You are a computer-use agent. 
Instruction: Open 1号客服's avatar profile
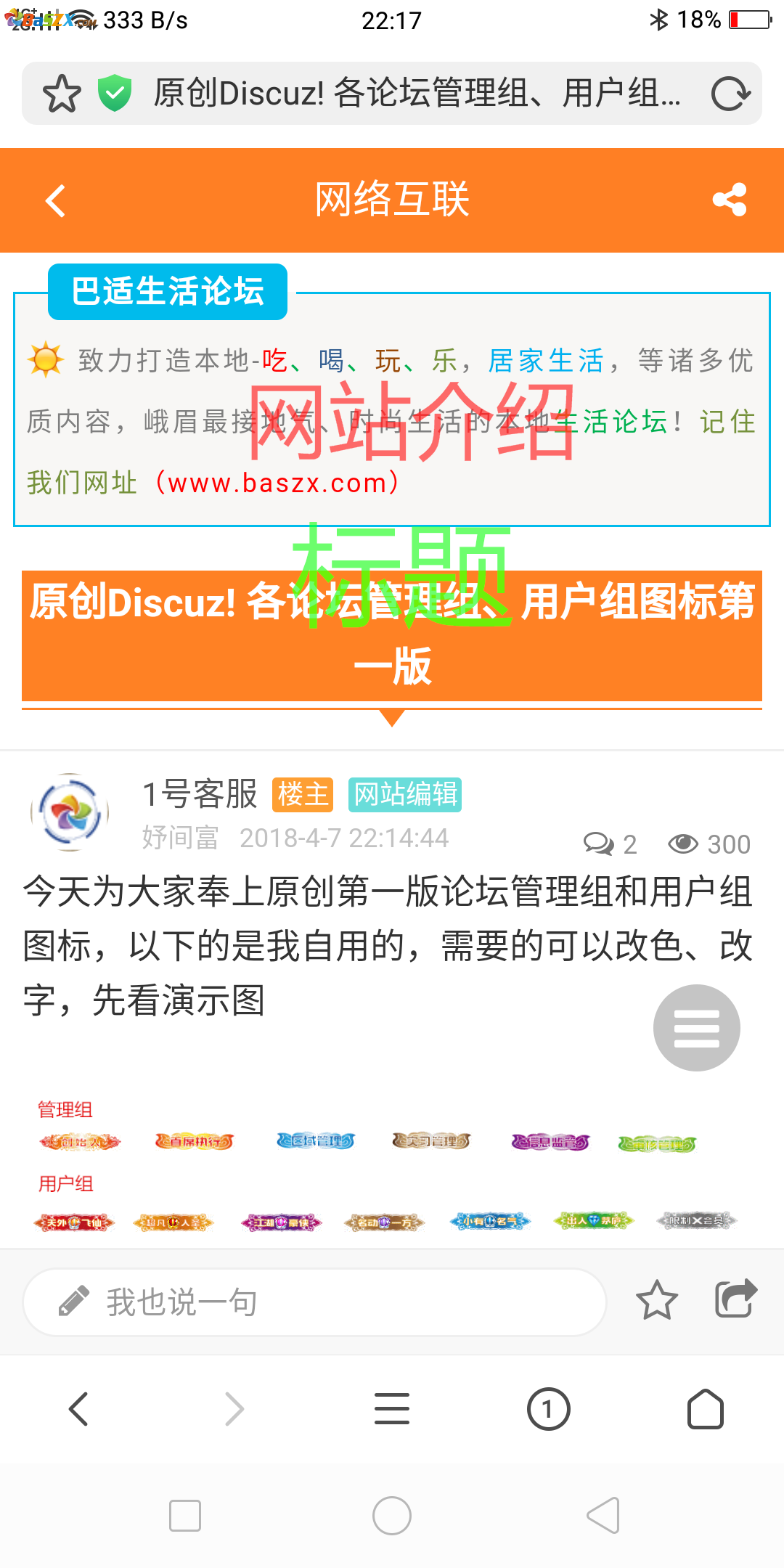click(70, 812)
